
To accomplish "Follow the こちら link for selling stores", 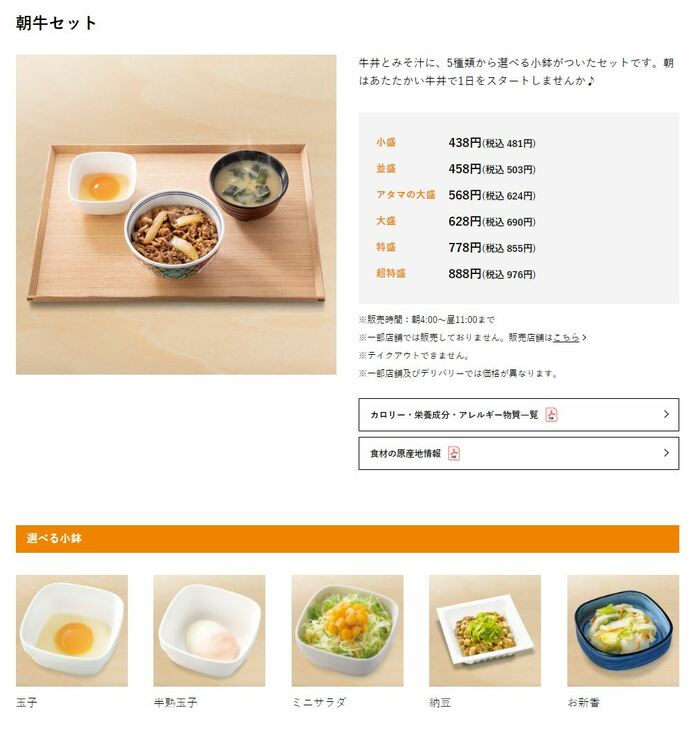I will click(x=566, y=338).
